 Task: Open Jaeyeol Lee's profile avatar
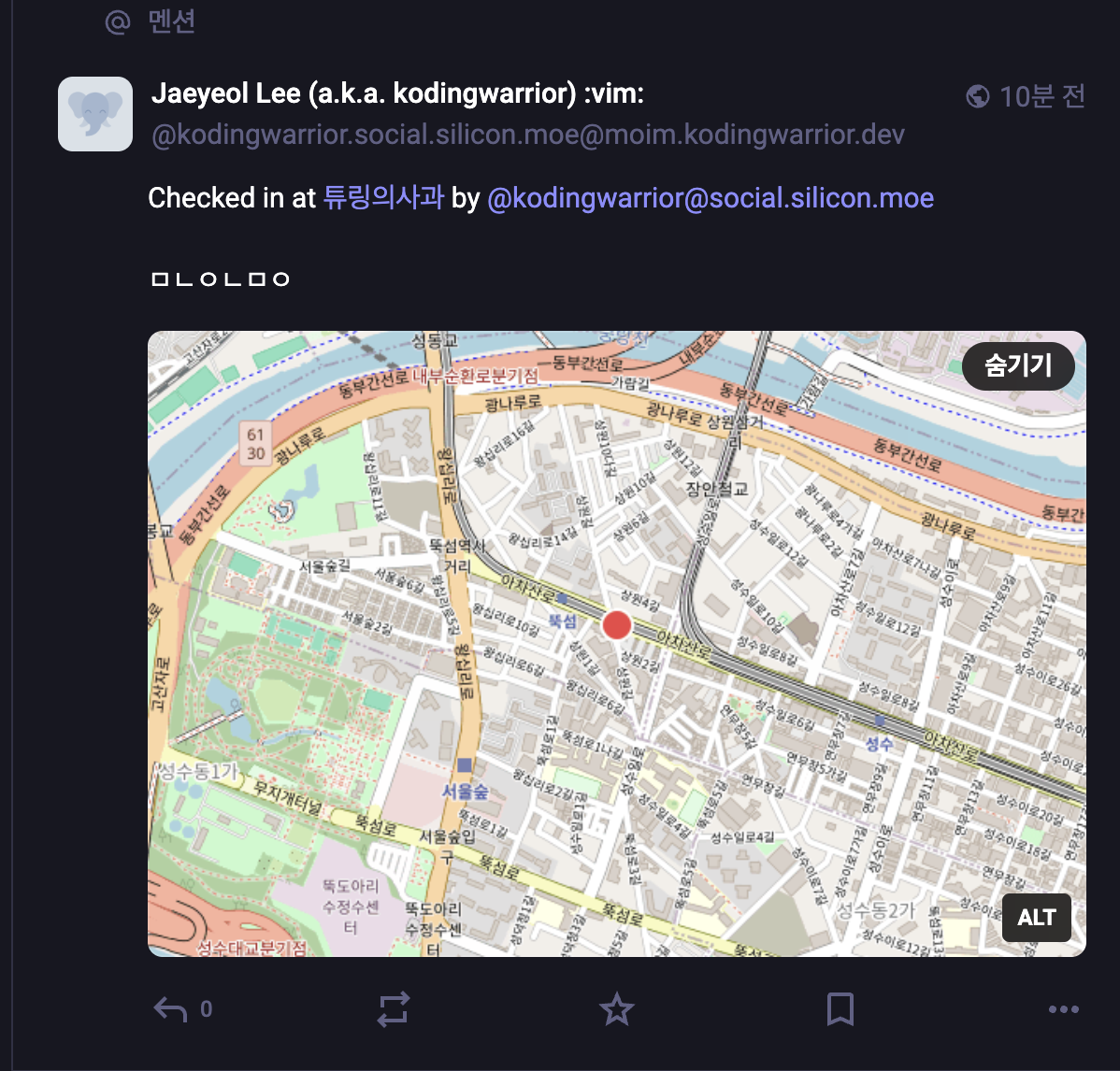95,114
